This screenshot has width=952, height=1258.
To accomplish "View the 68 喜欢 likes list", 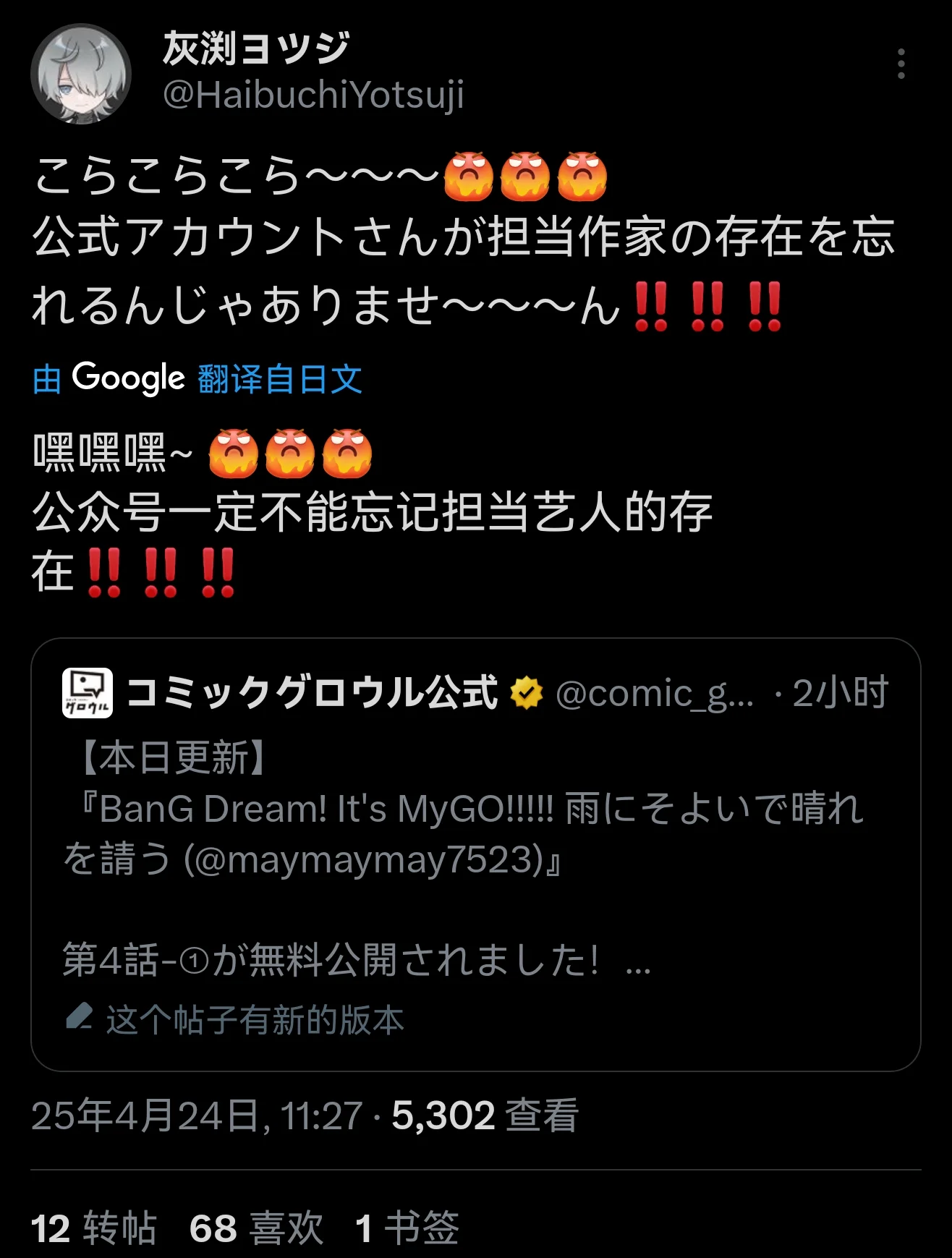I will click(256, 1228).
